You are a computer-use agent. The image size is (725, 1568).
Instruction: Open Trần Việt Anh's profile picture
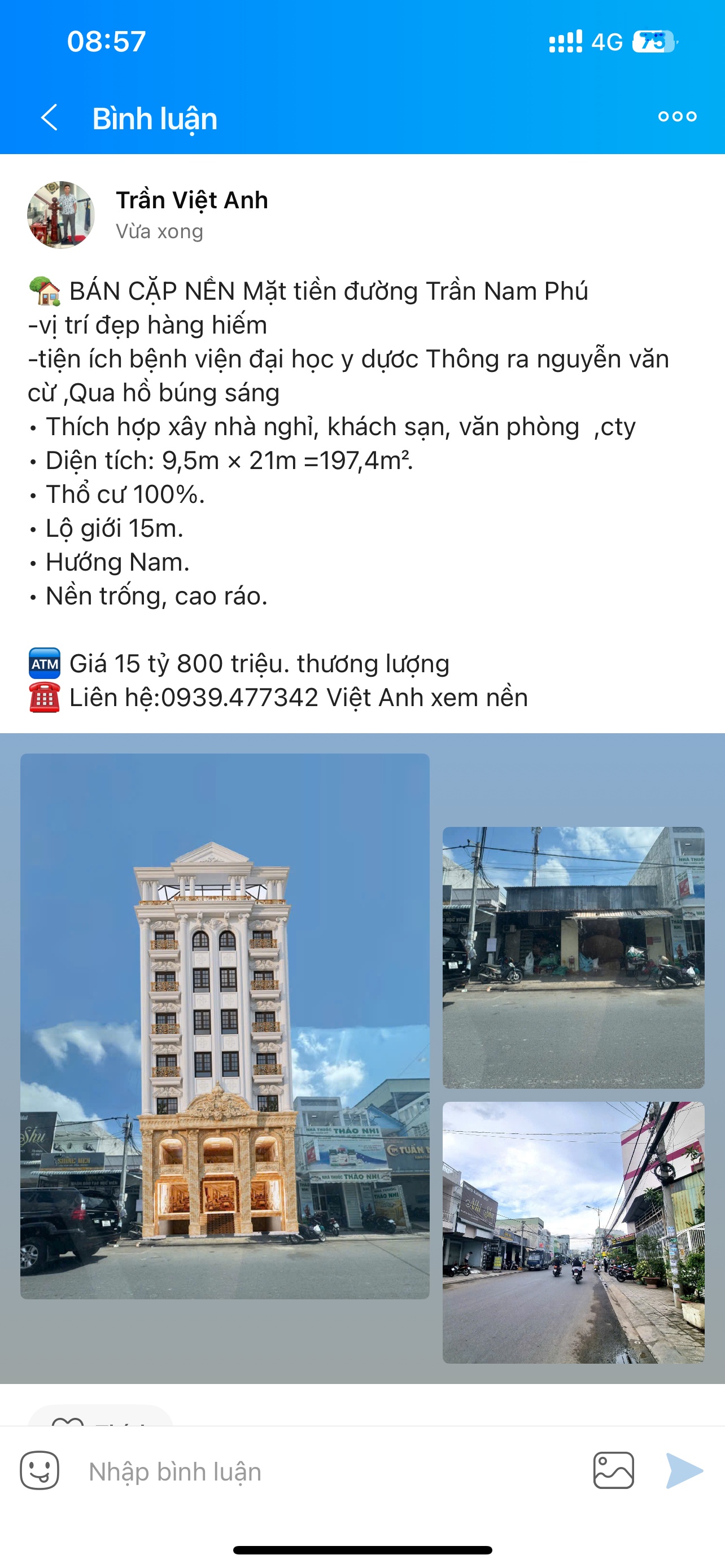click(61, 215)
